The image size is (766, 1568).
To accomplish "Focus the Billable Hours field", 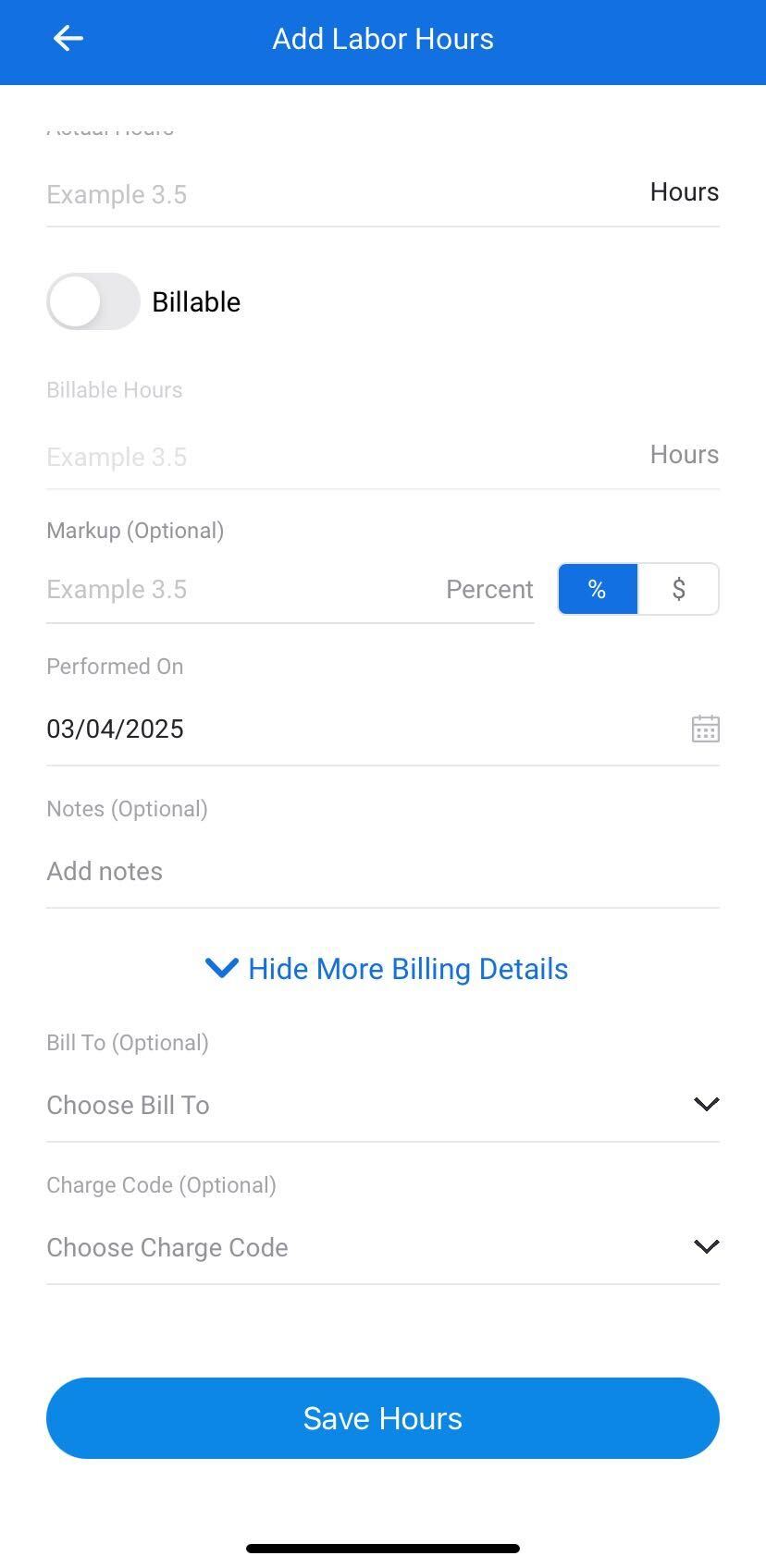I will [324, 457].
